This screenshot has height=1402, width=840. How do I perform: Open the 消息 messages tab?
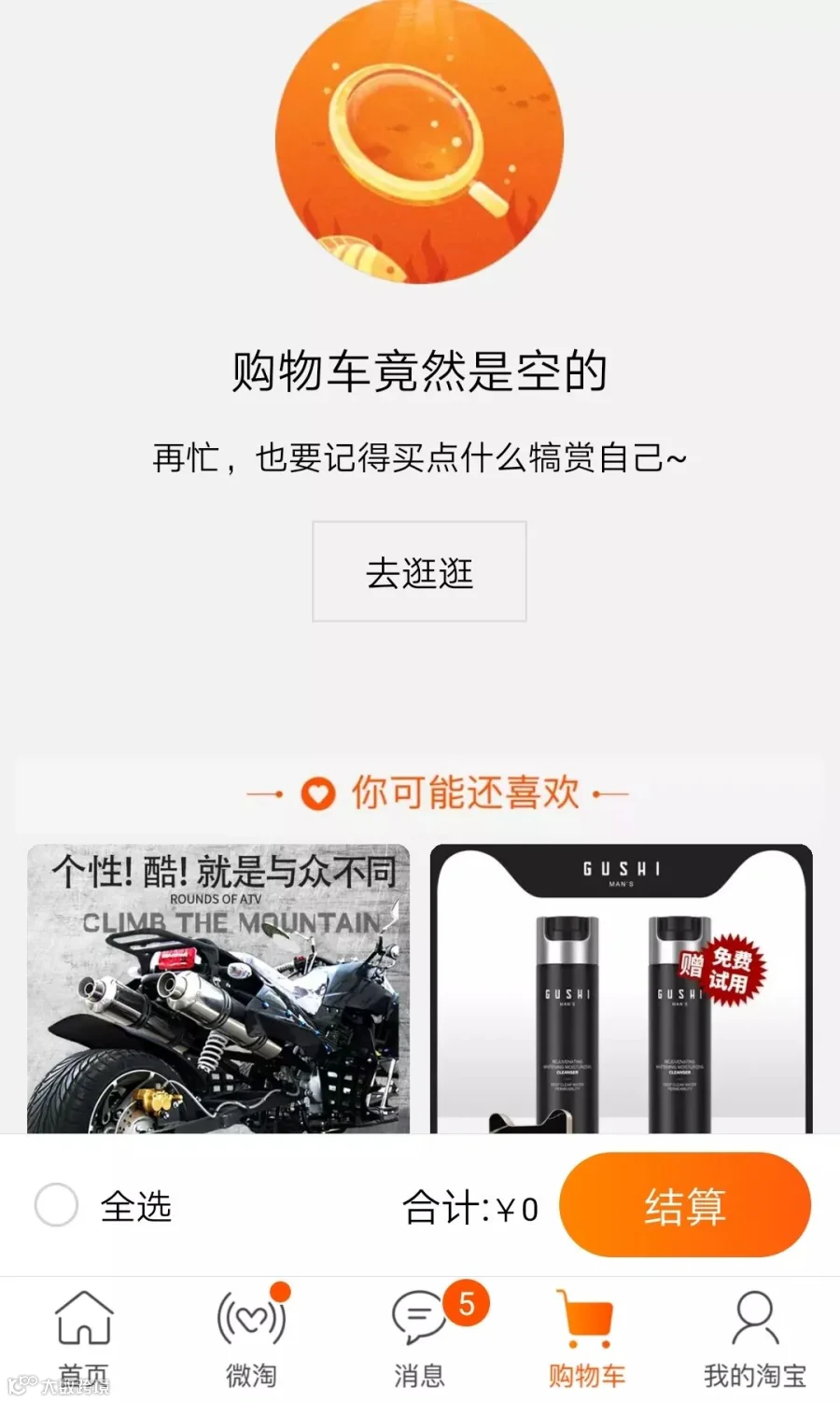(x=420, y=1339)
